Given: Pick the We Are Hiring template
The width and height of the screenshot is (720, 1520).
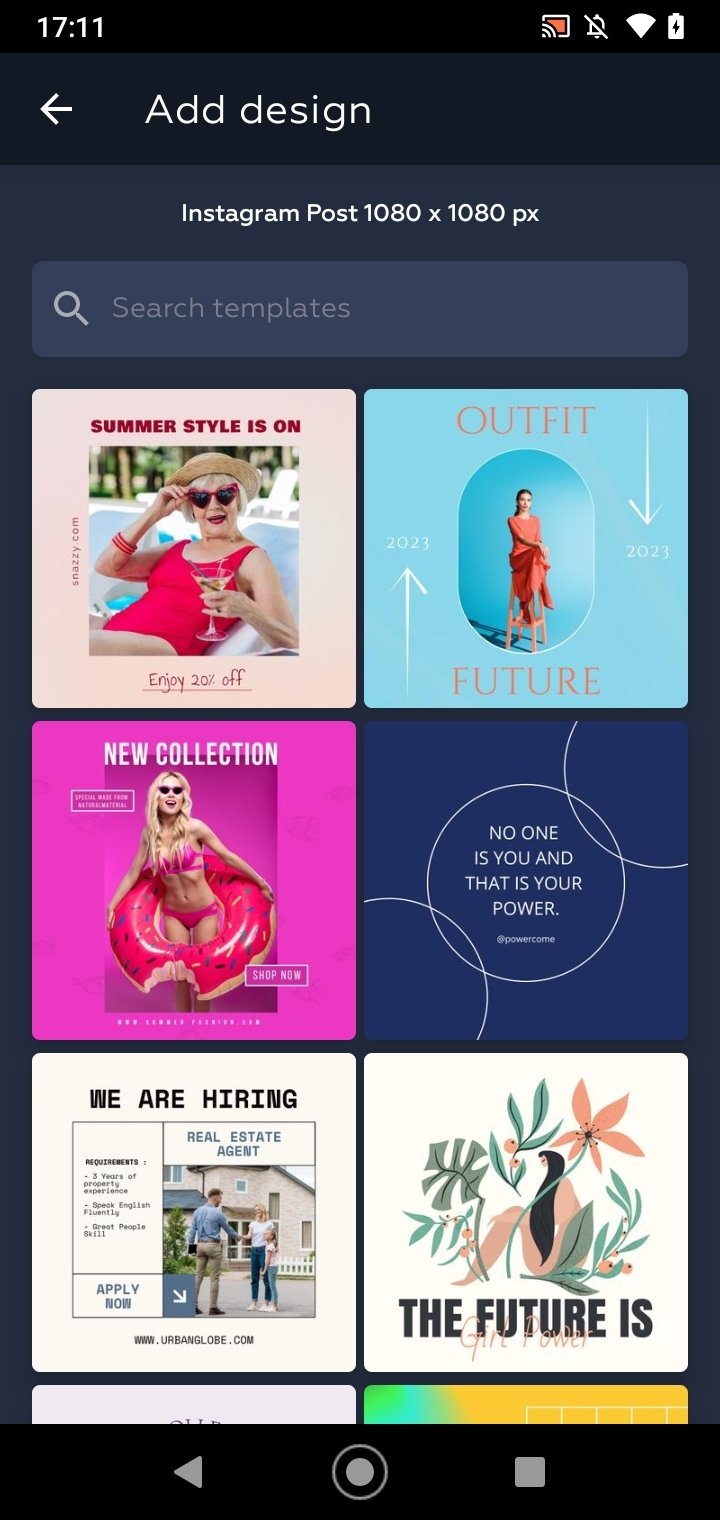Looking at the screenshot, I should pyautogui.click(x=194, y=1212).
